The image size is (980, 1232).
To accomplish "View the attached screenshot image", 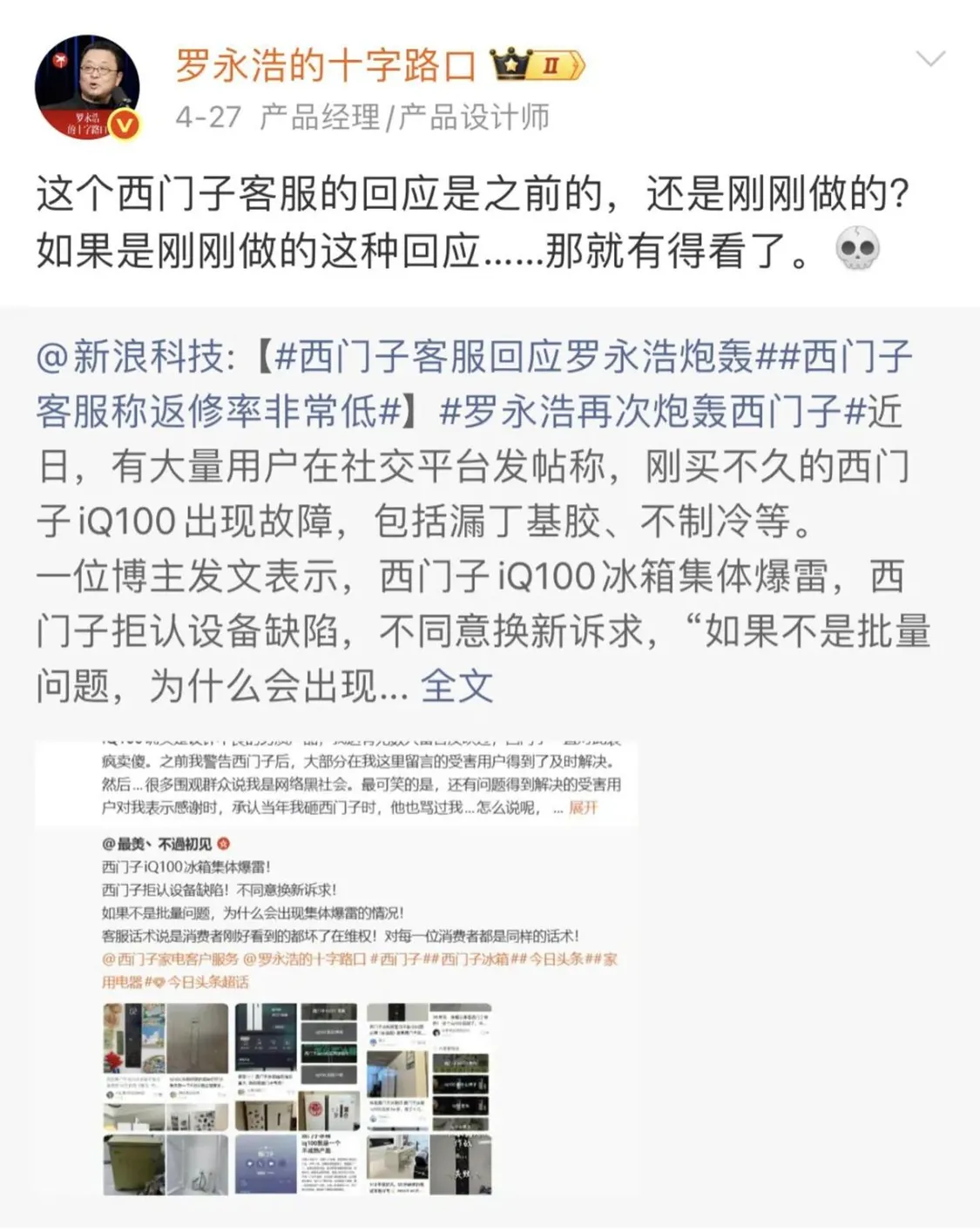I will click(336, 970).
